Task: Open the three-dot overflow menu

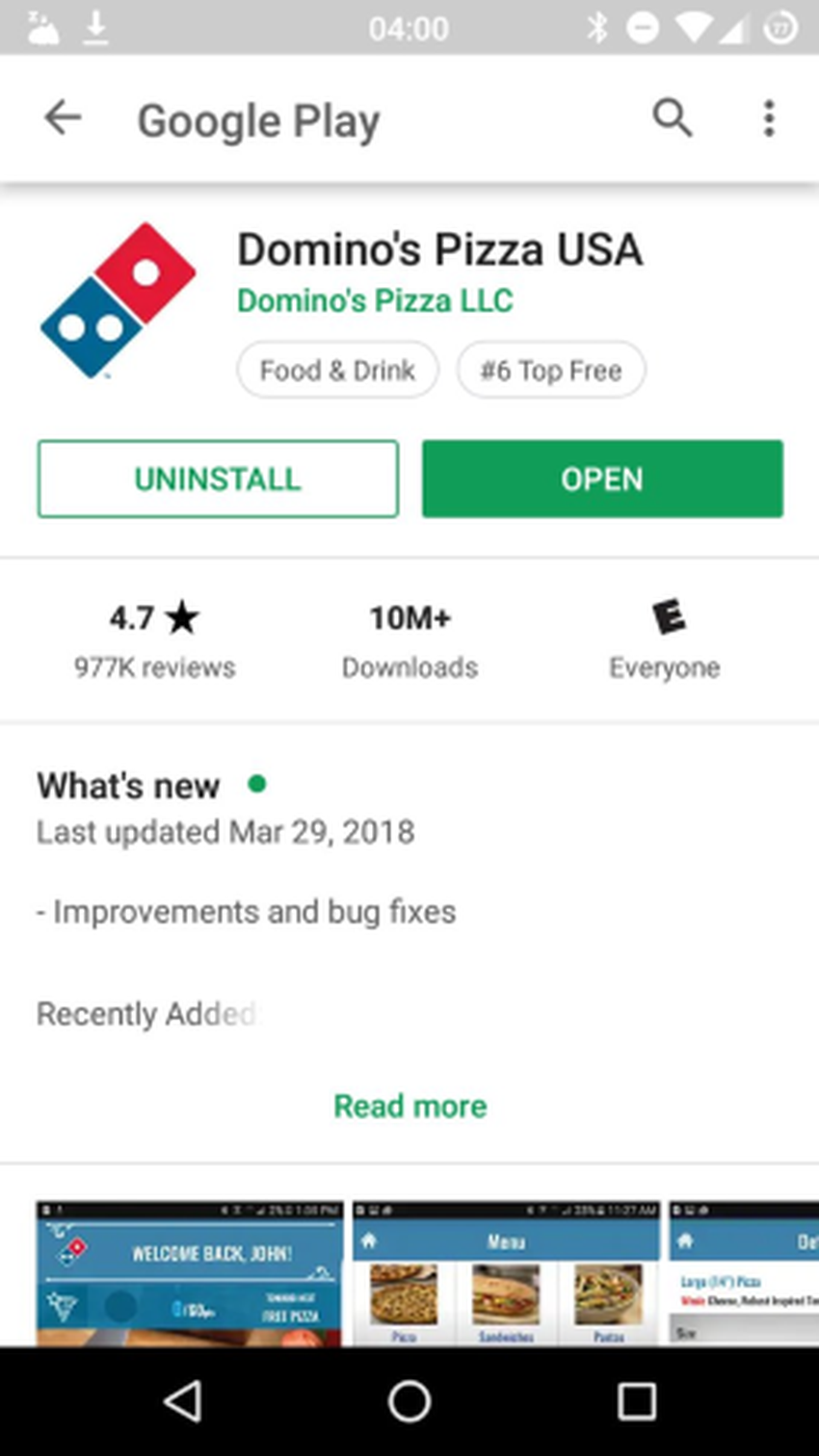Action: 768,118
